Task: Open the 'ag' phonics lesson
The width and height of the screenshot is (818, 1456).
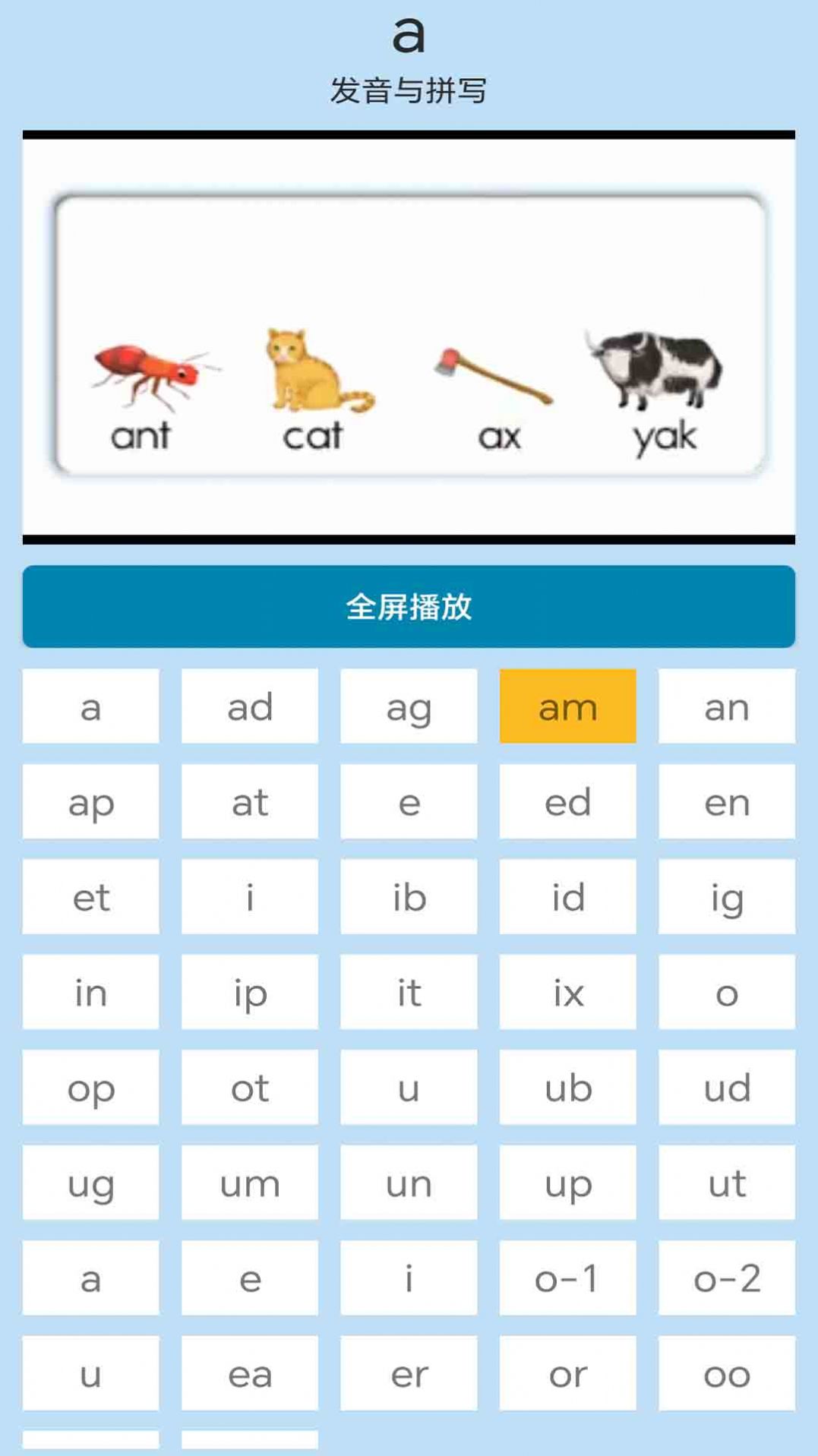Action: (x=409, y=706)
